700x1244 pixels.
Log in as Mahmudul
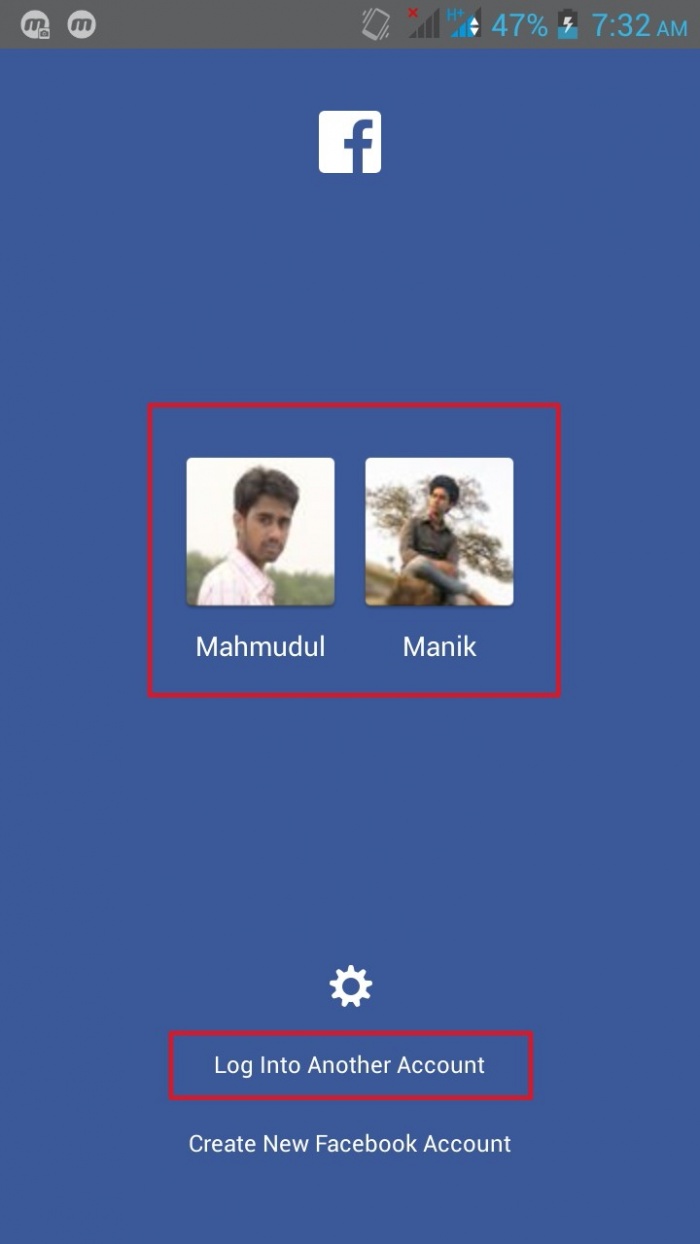pos(260,532)
